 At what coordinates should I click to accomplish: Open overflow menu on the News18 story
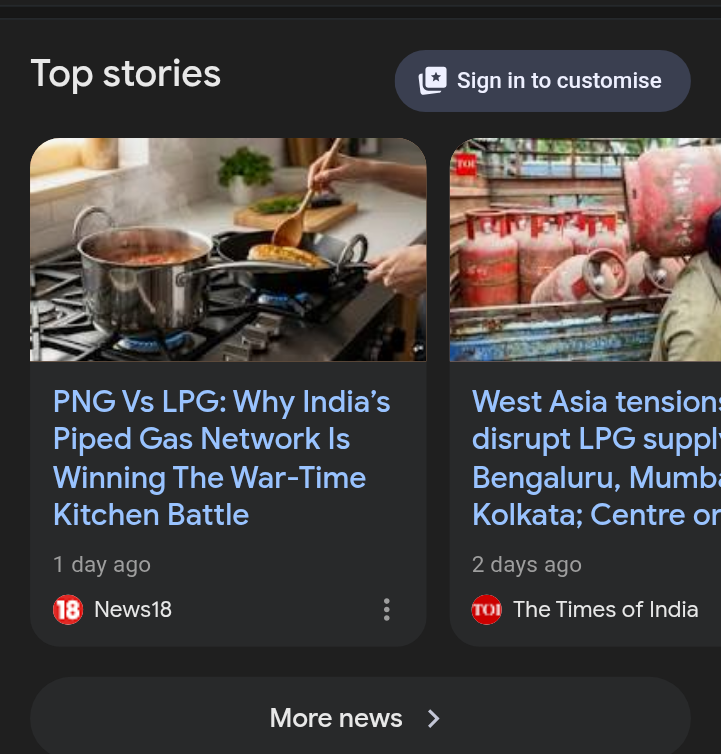(387, 609)
